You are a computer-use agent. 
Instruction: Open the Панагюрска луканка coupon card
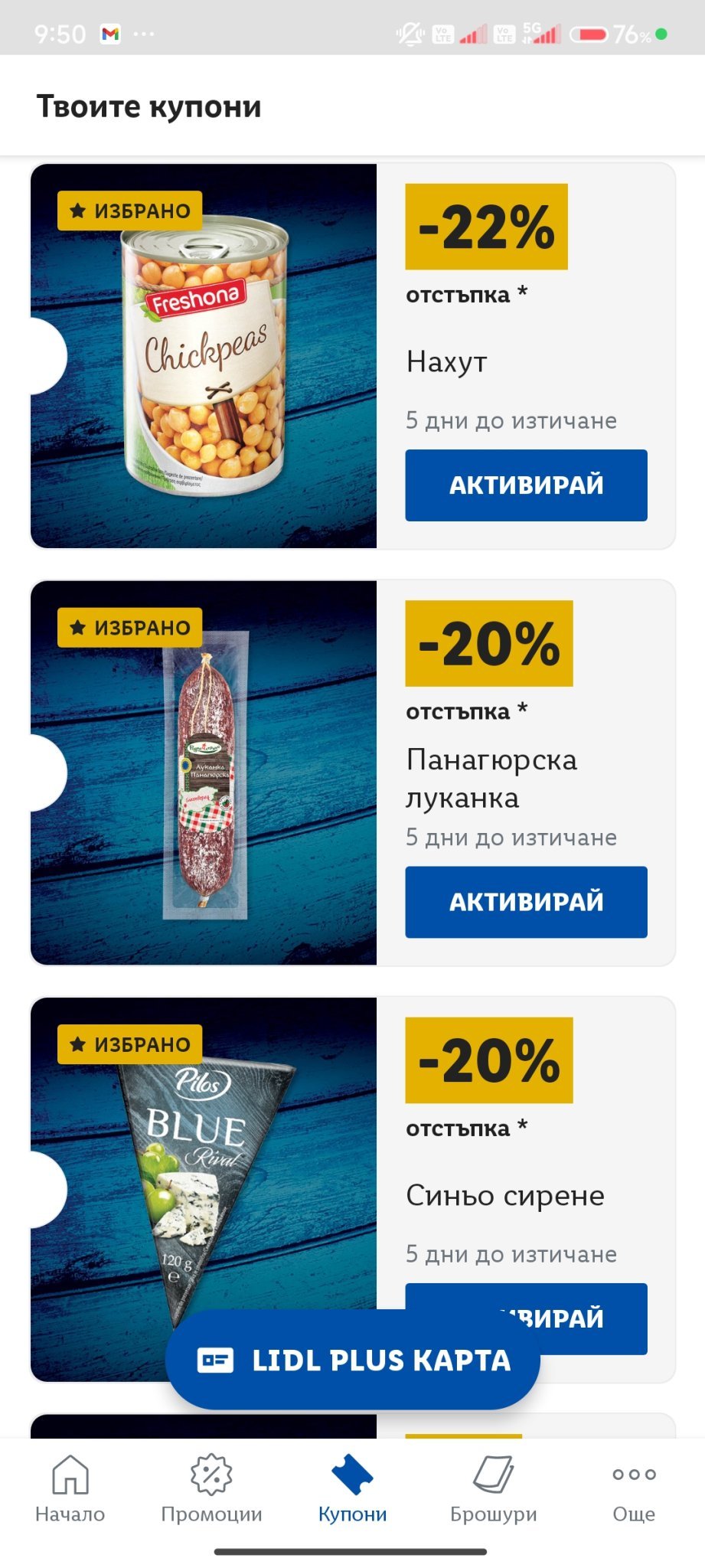click(x=353, y=773)
